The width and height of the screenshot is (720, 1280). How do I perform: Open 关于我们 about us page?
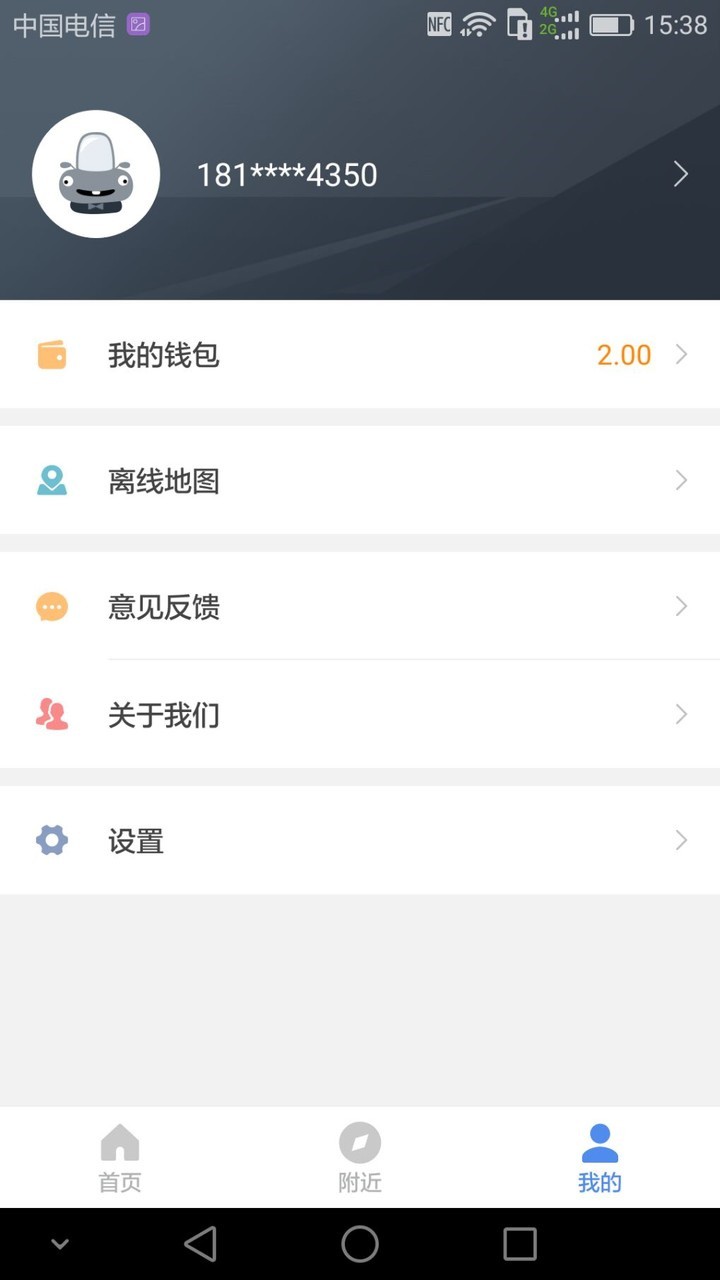(165, 714)
